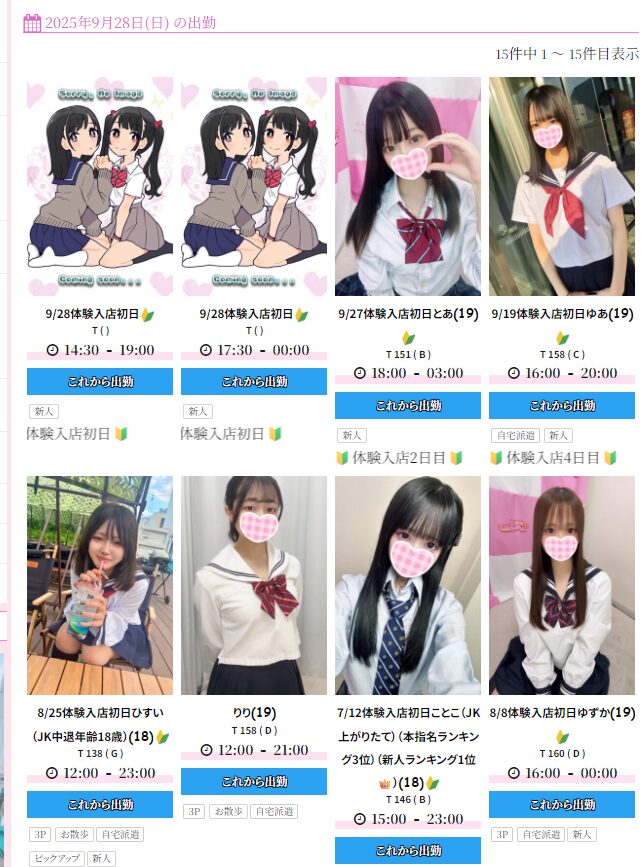Open とあ's profile photo card

coord(407,186)
